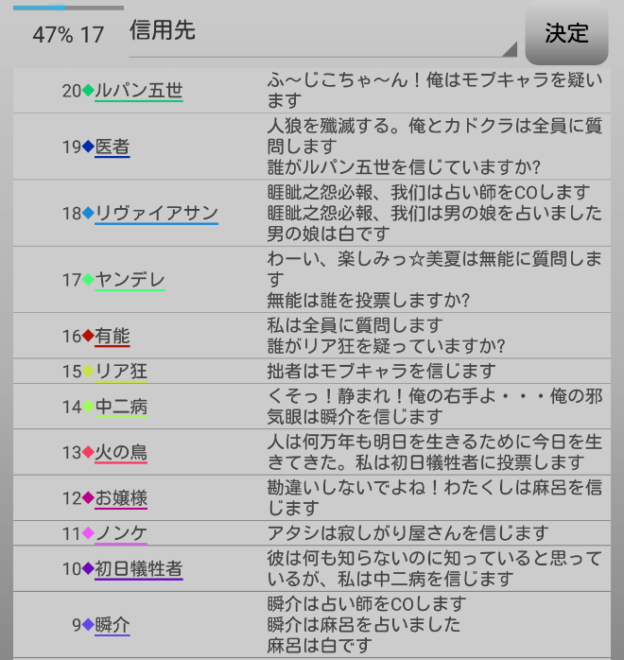
Task: Select player ルパン五世
Action: (x=138, y=91)
